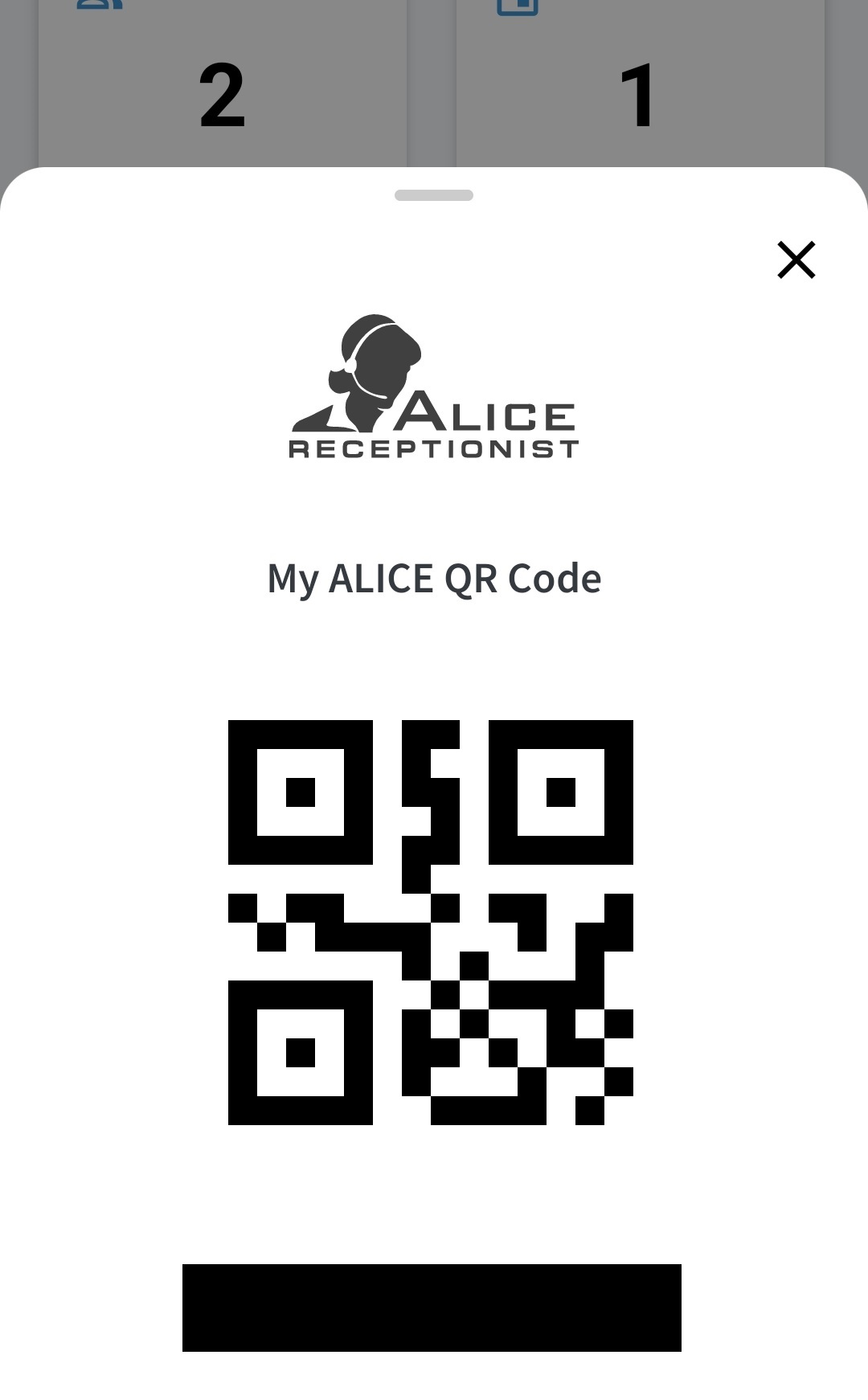Tap the bottom sheet drag handle

(x=434, y=195)
